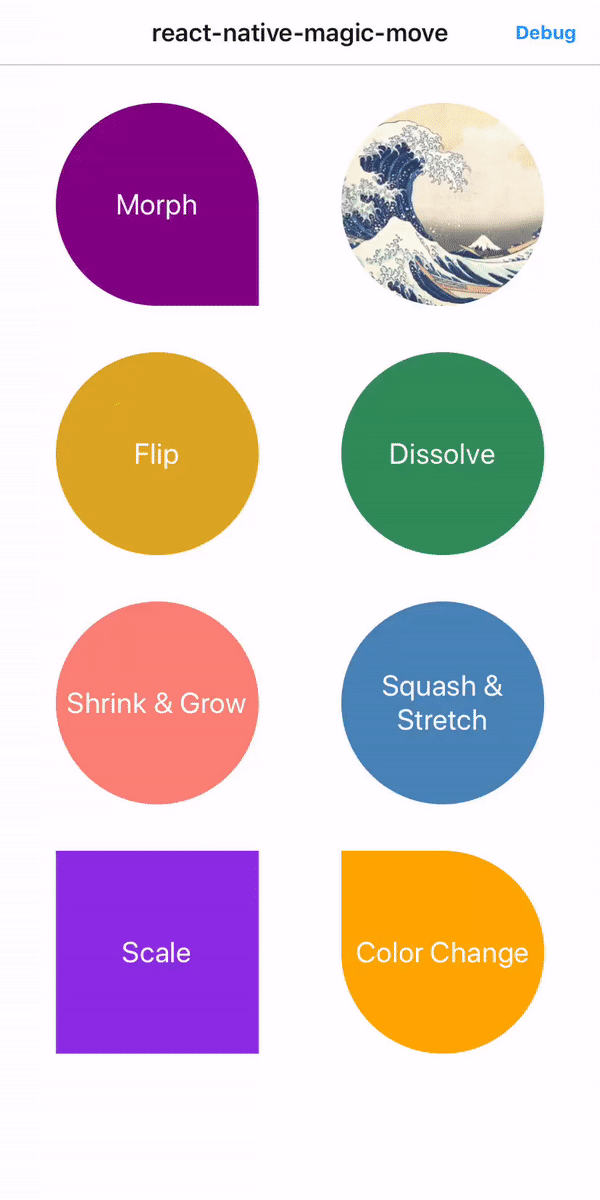The height and width of the screenshot is (1200, 600).
Task: Tap the Scale square
Action: [157, 952]
